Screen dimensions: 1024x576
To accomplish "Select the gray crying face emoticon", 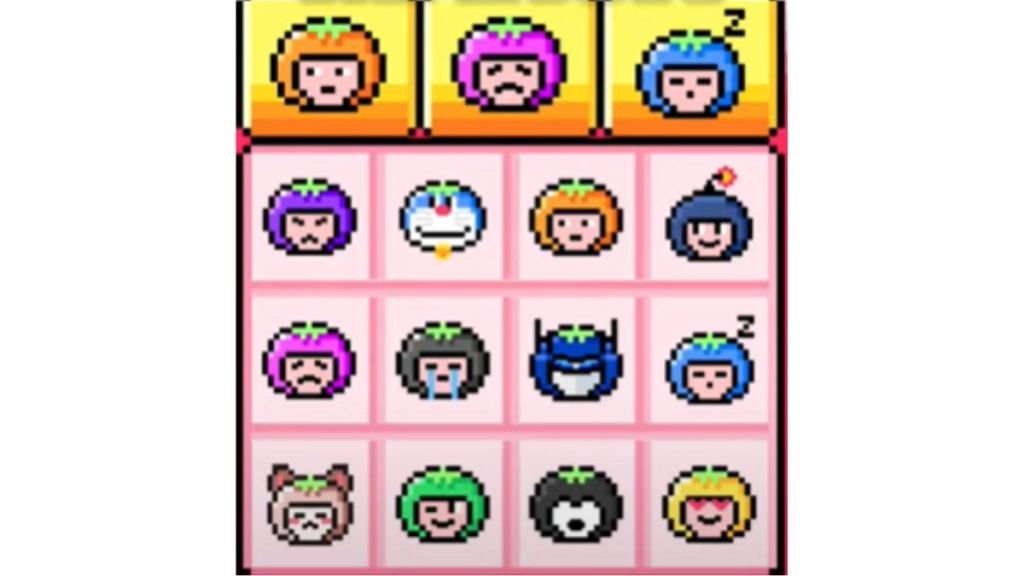I will click(x=443, y=361).
